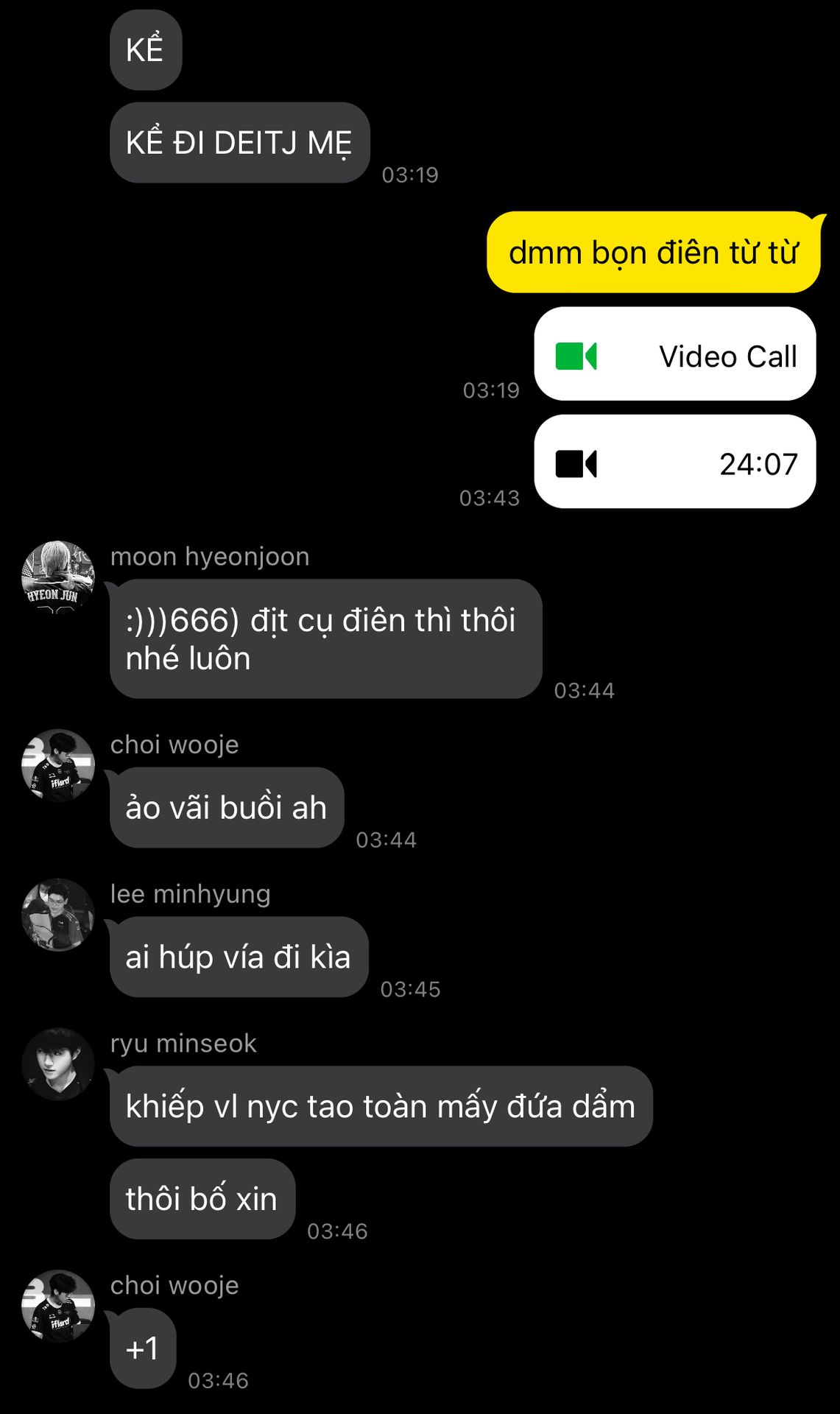View lee minhyung's profile avatar
Image resolution: width=840 pixels, height=1414 pixels.
pyautogui.click(x=58, y=915)
